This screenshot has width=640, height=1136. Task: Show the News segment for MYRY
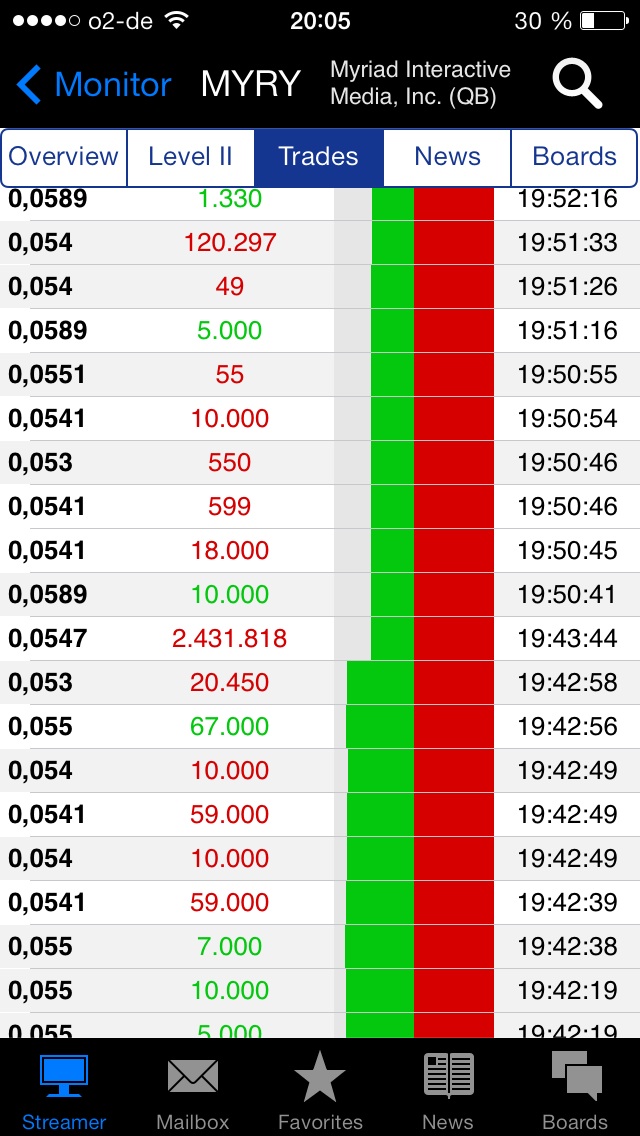click(x=447, y=157)
